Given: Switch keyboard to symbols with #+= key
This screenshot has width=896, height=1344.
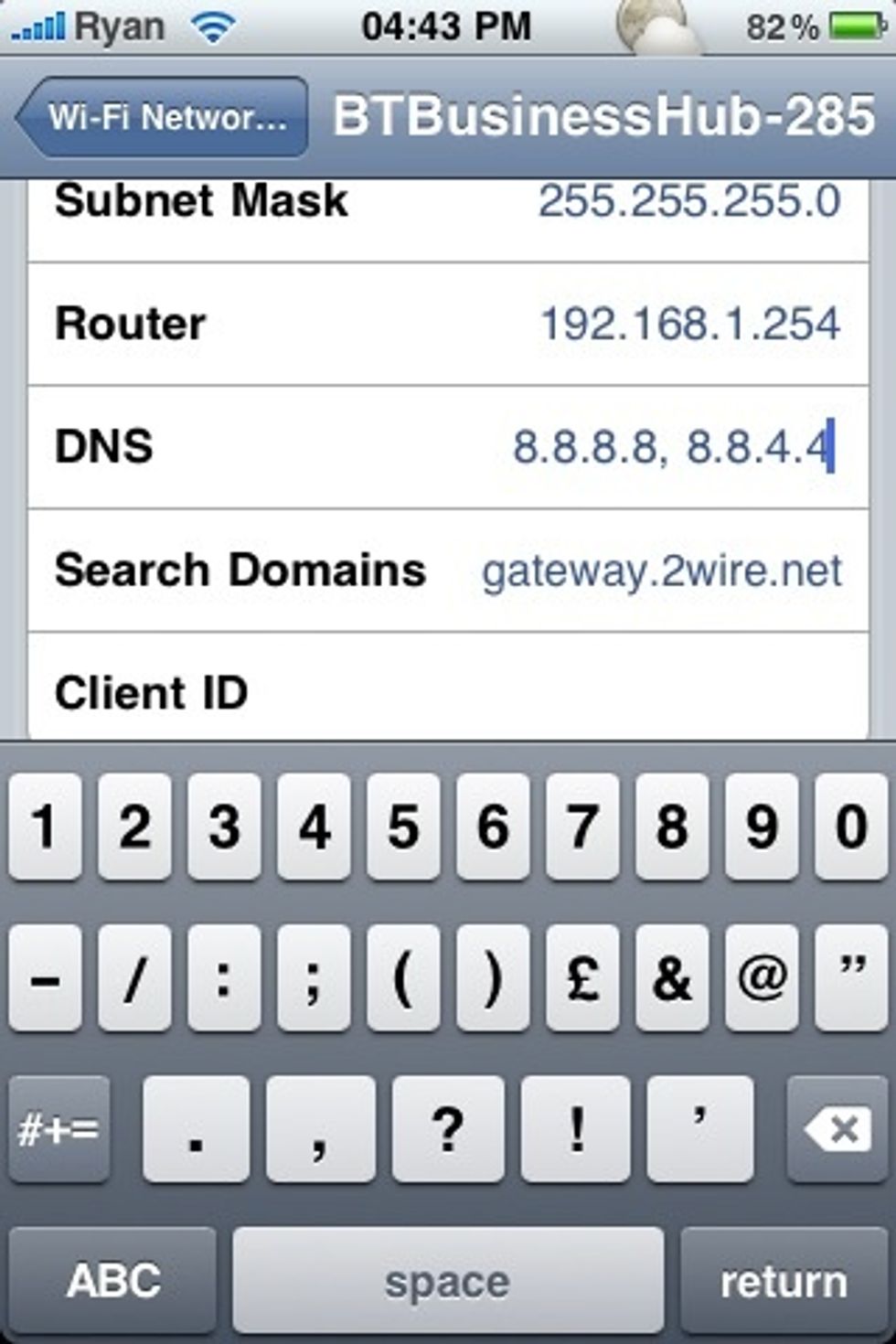Looking at the screenshot, I should pos(59,1130).
